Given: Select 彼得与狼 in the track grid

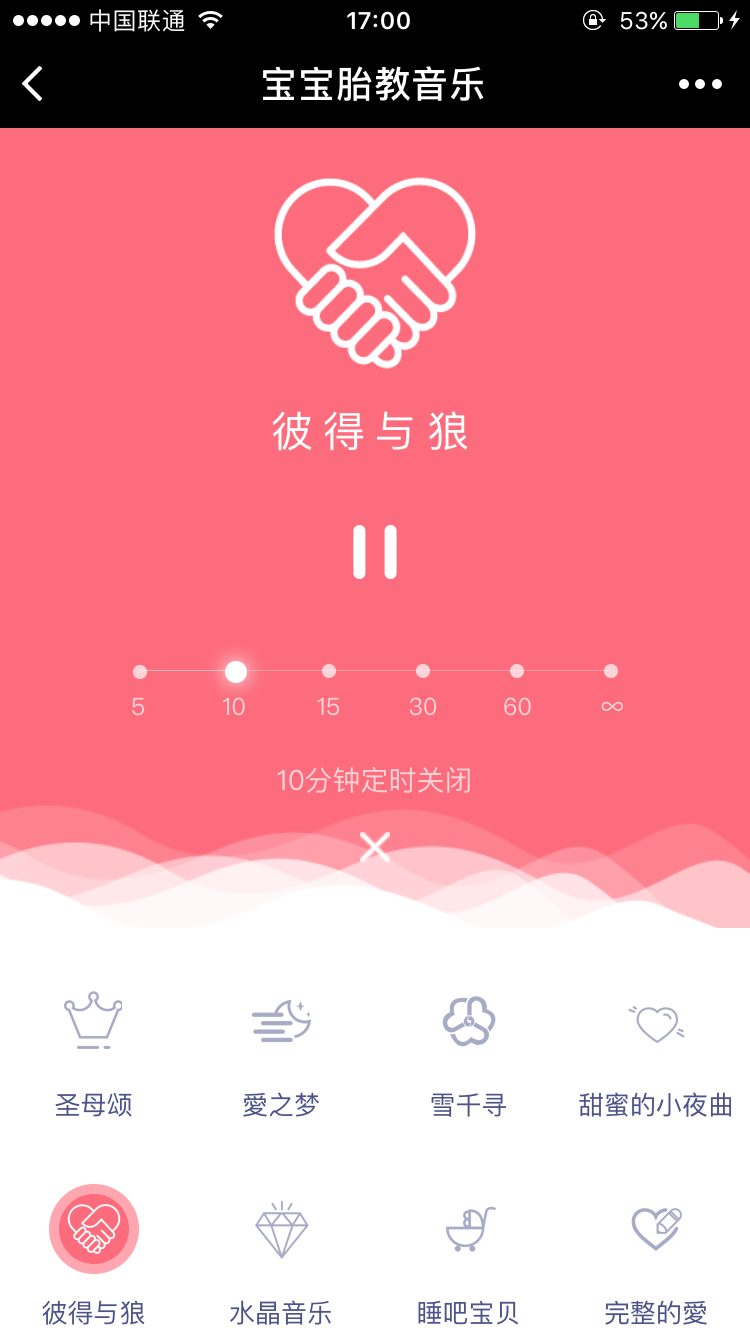Looking at the screenshot, I should point(94,1229).
